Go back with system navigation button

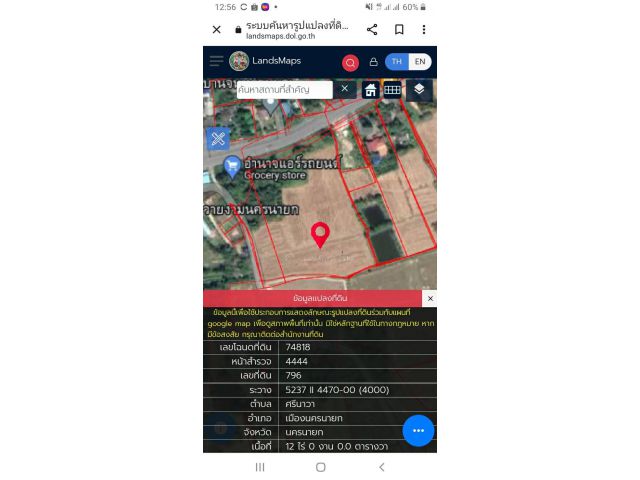[x=381, y=467]
